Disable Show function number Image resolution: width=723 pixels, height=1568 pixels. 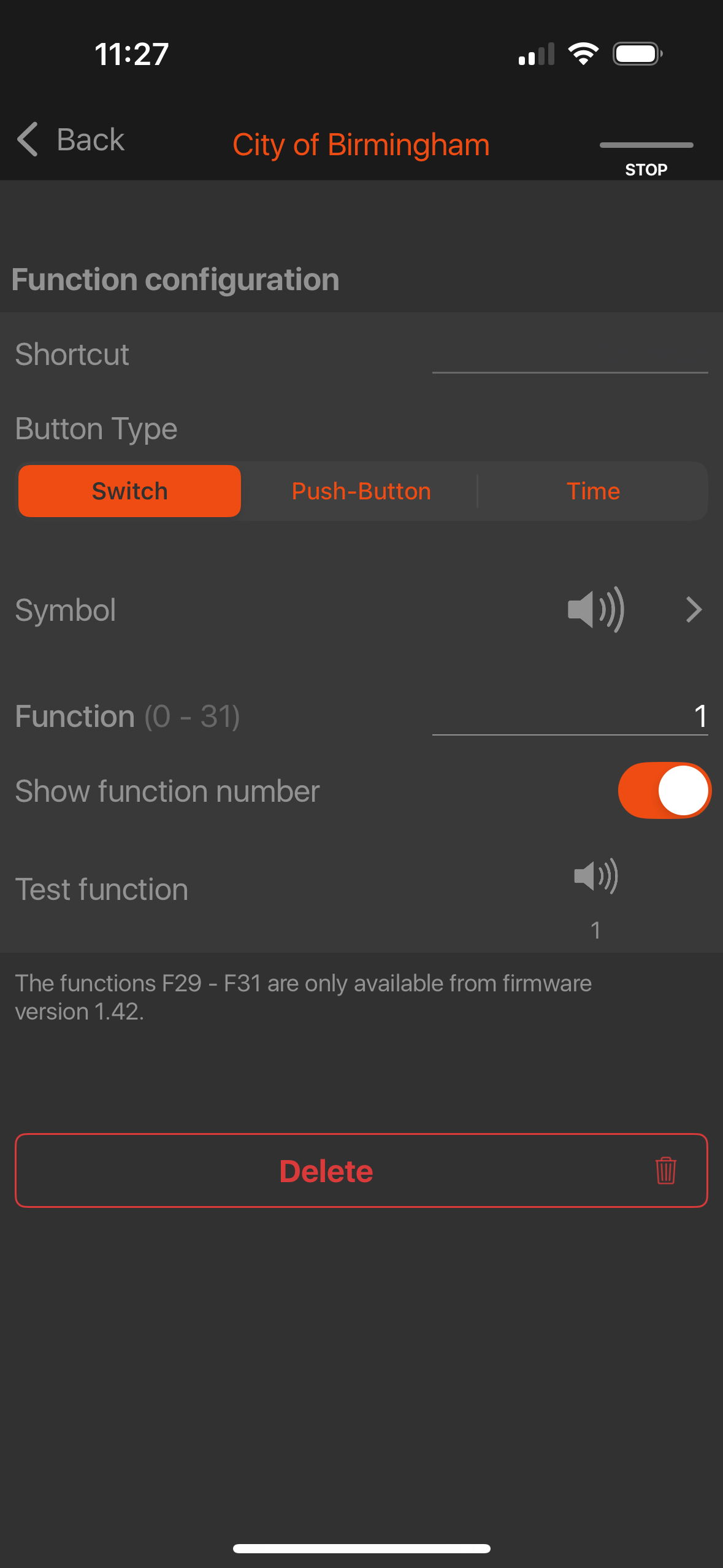pyautogui.click(x=664, y=791)
